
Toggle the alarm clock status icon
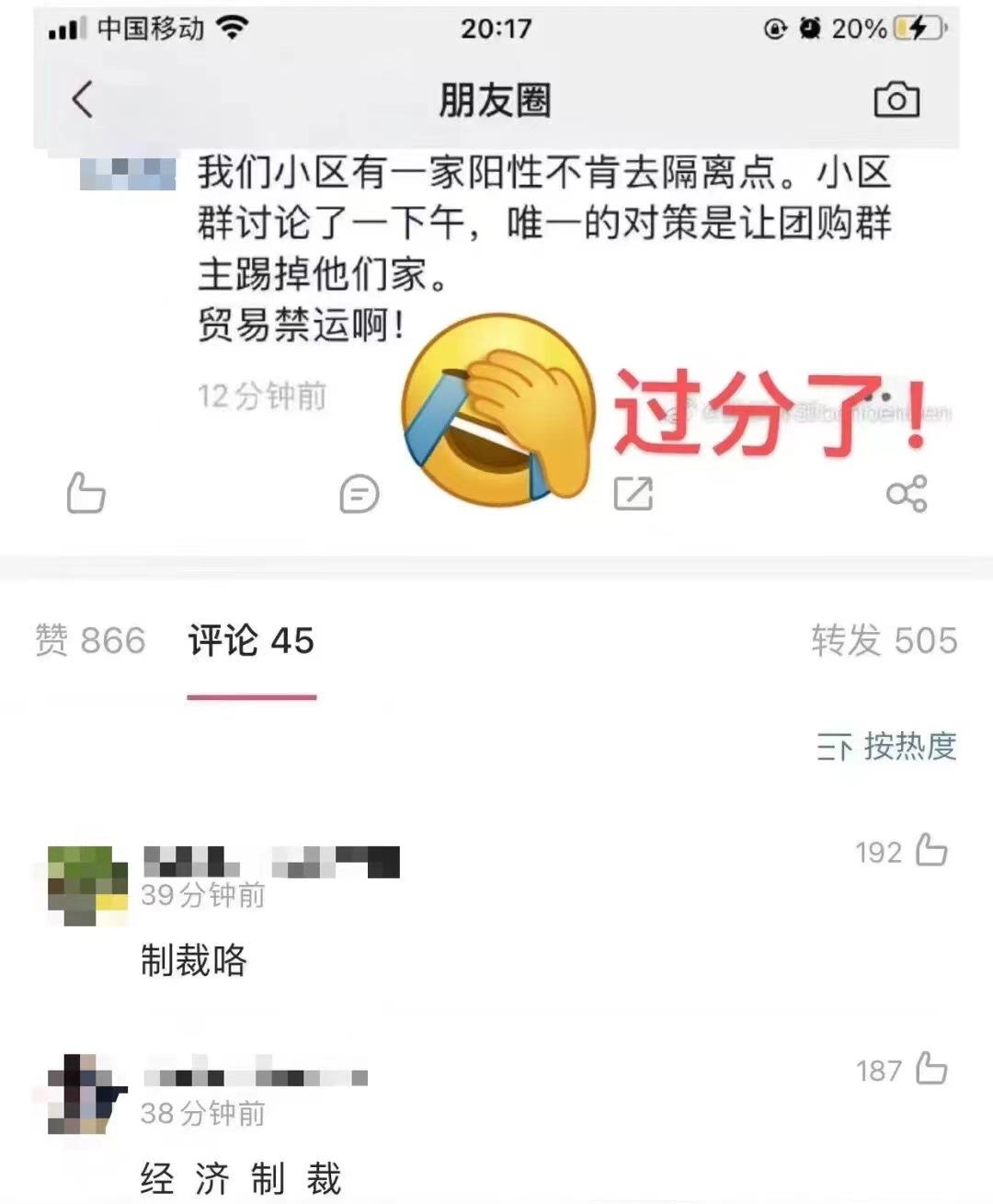point(808,27)
